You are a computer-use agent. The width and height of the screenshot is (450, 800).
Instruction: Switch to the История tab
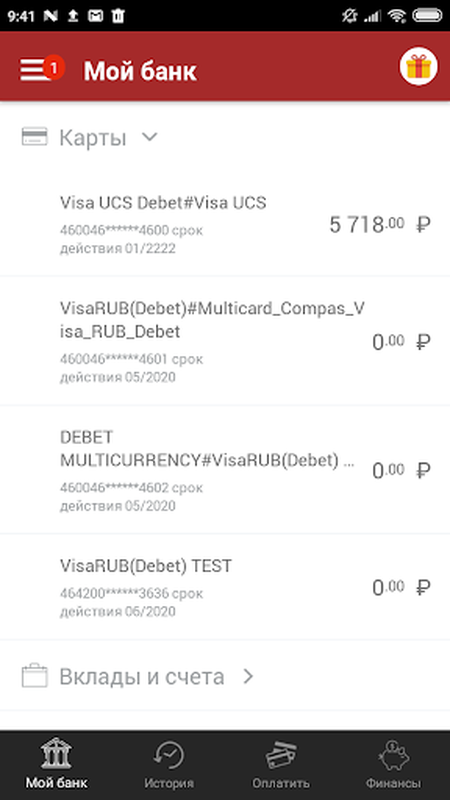click(x=169, y=766)
